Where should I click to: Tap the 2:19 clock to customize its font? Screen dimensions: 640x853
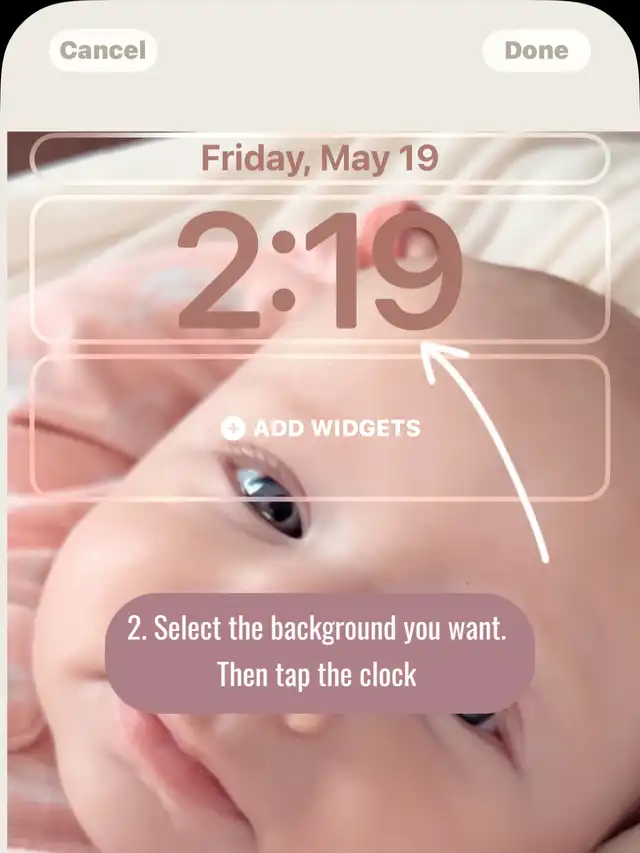320,271
